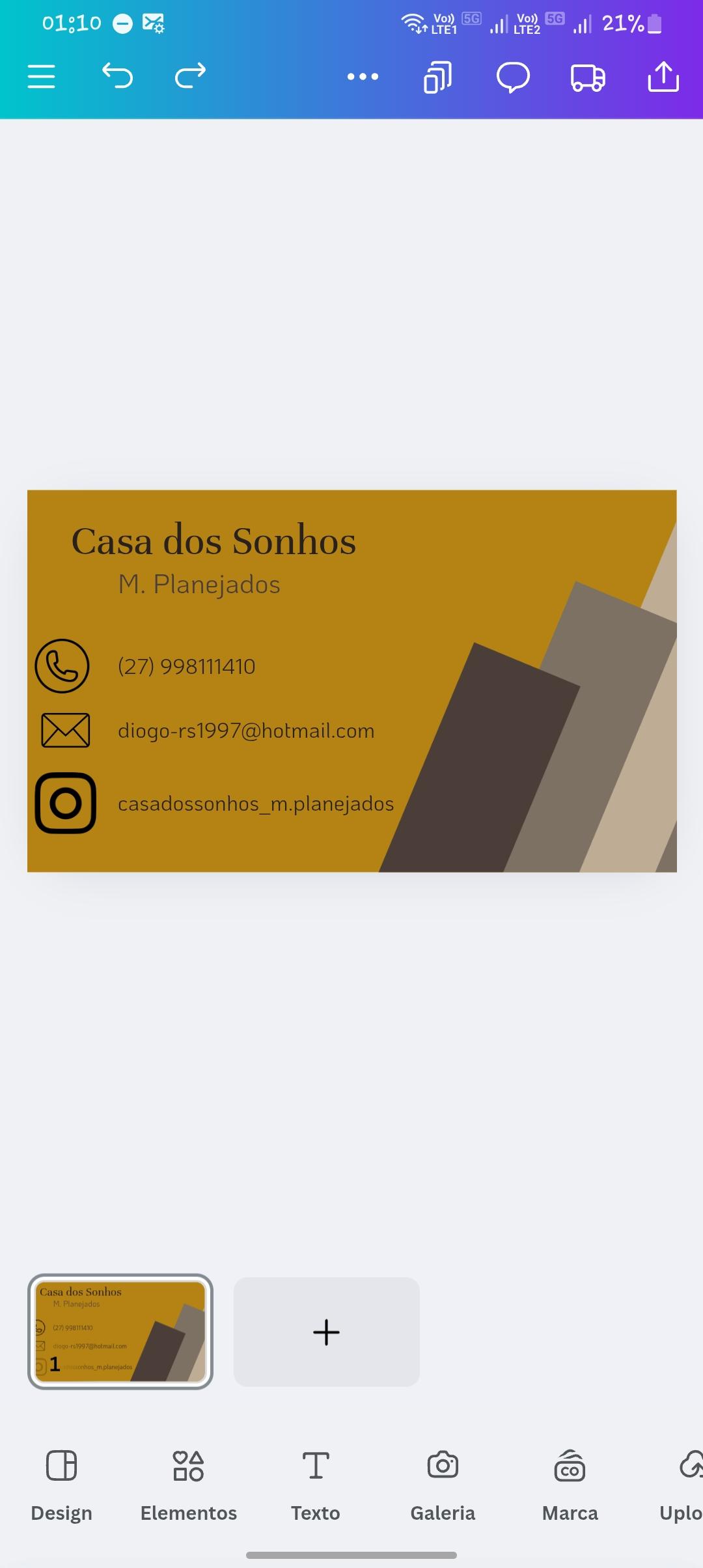Open the pages overview icon
Screen dimensions: 703x1568
point(437,77)
